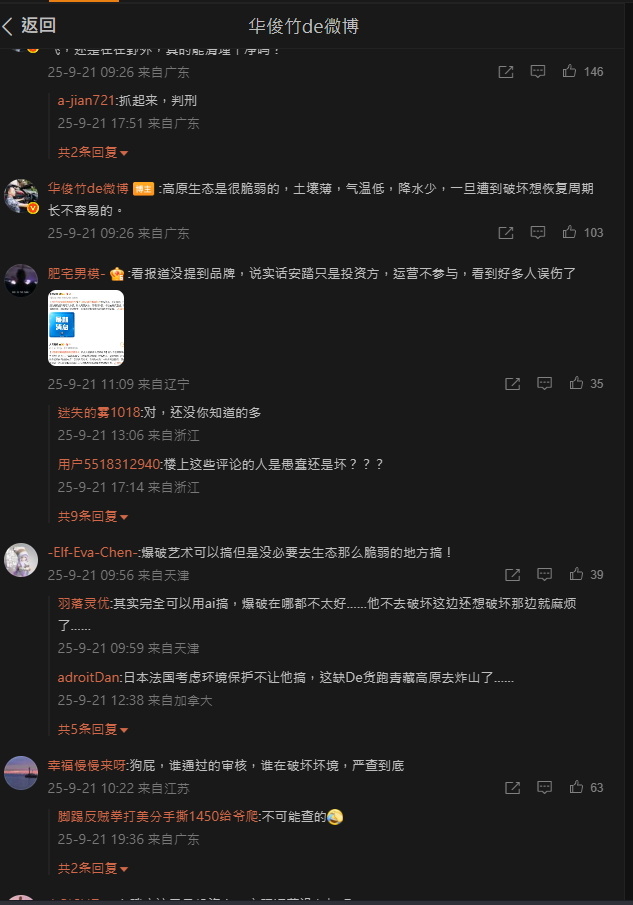Viewport: 633px width, 905px height.
Task: Expand 共9条回复 under 肥宅男模-'s comment
Action: [x=92, y=516]
